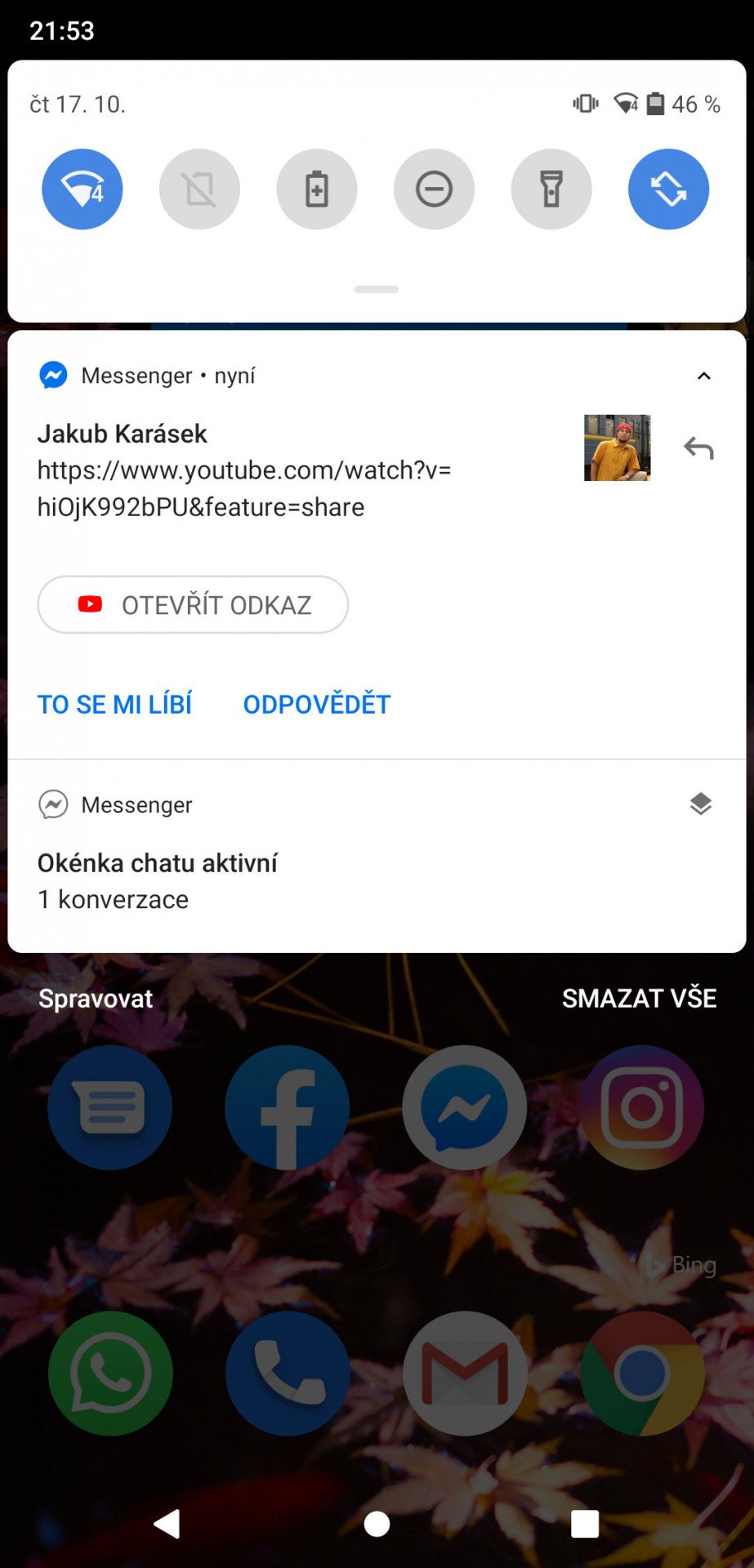Turn on the flashlight quick setting
The width and height of the screenshot is (754, 1568).
tap(551, 189)
